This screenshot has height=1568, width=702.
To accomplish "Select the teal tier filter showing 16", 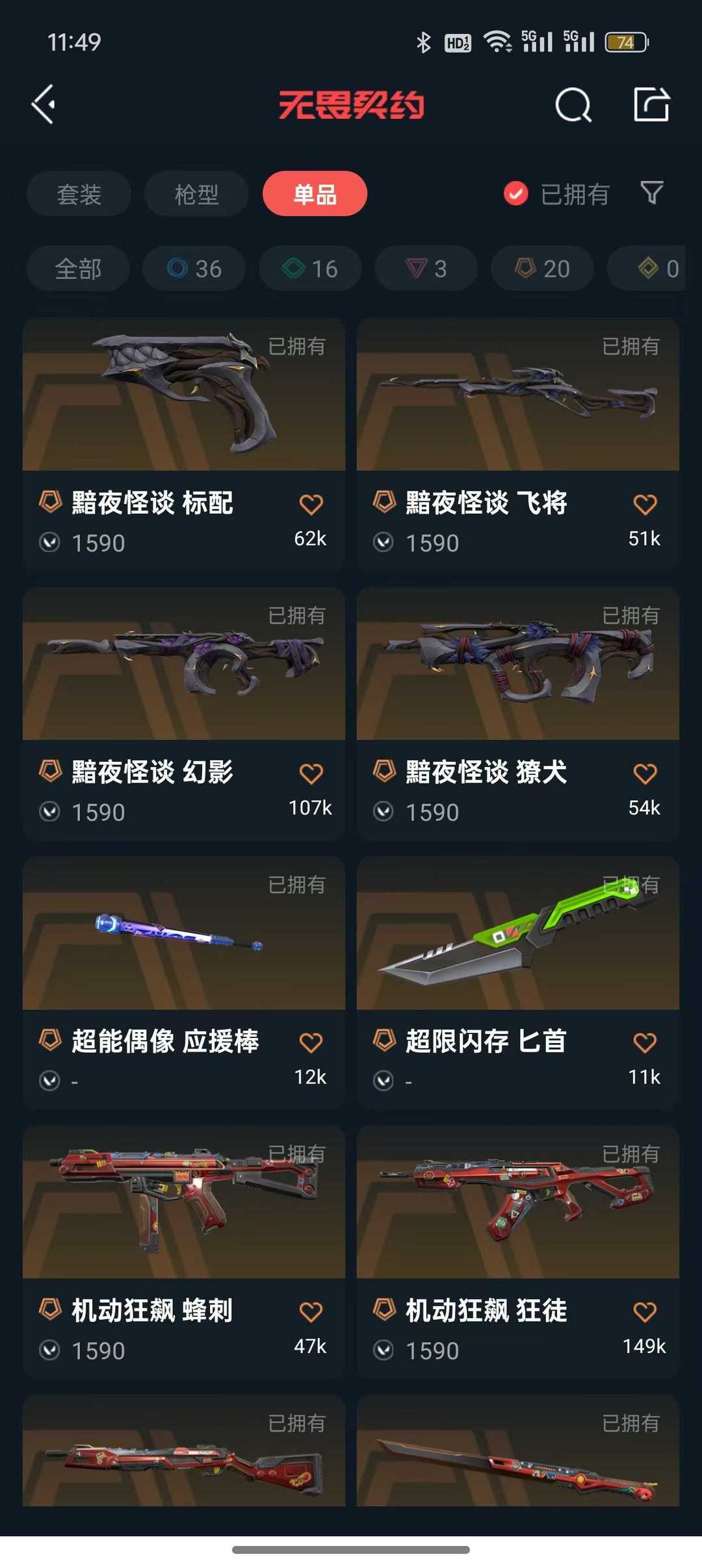I will [x=309, y=268].
